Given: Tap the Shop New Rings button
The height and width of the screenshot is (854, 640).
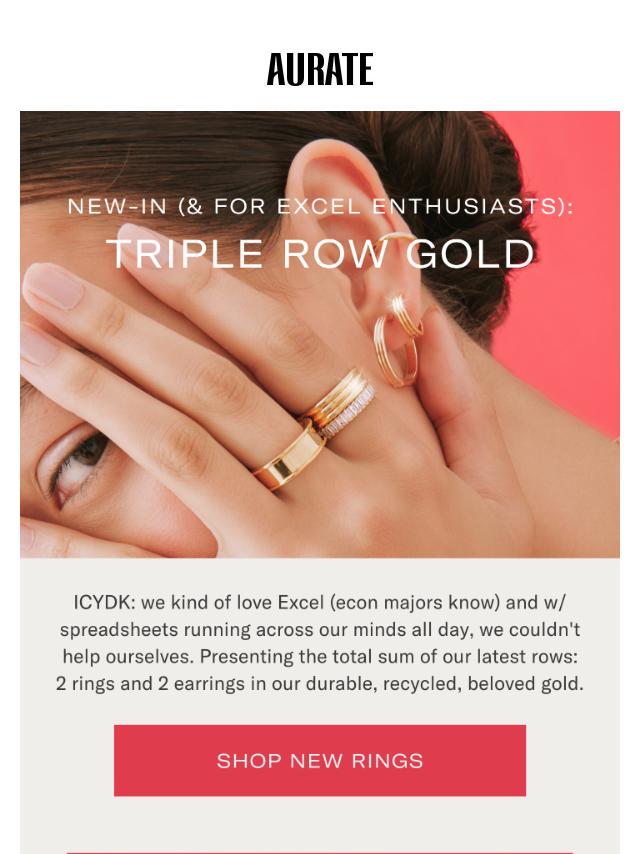Looking at the screenshot, I should click(x=320, y=760).
